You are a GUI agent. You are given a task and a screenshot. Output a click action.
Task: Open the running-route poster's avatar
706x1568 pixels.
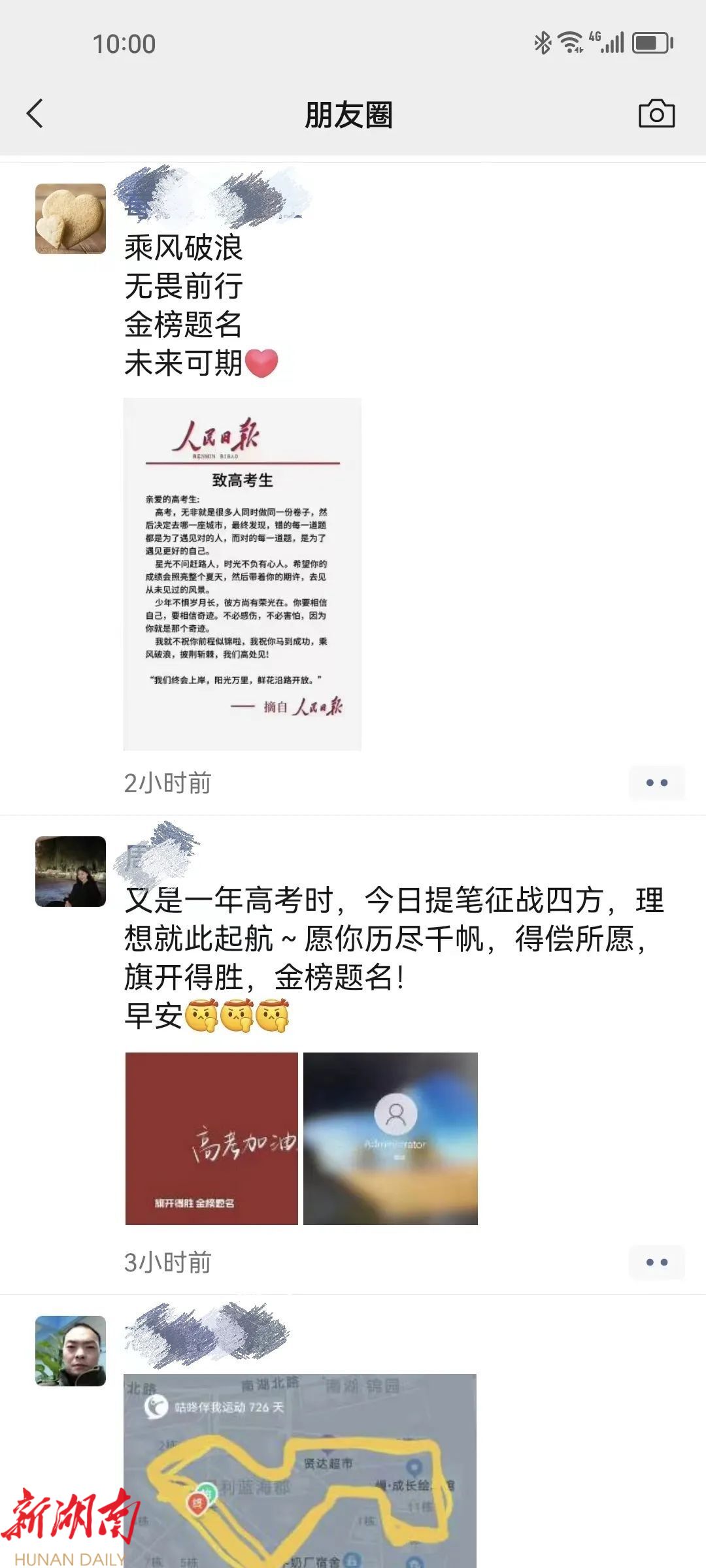[x=71, y=1351]
